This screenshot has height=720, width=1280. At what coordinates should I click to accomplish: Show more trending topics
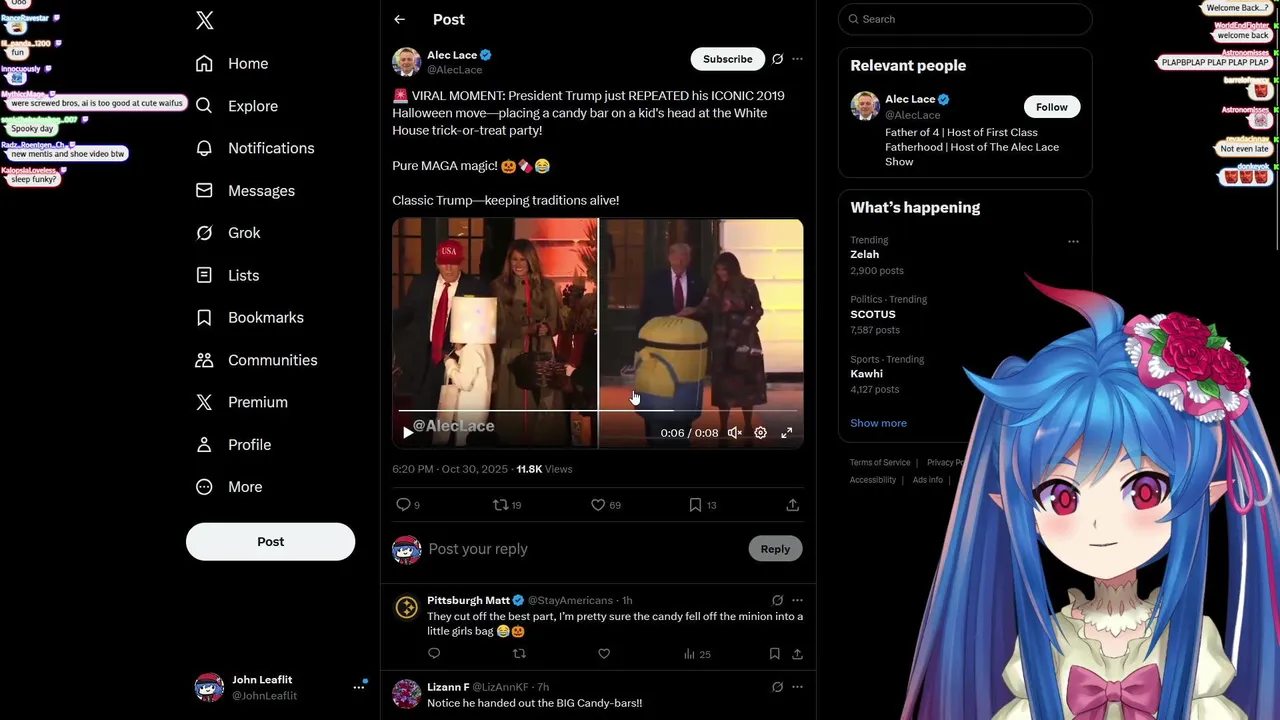click(878, 423)
